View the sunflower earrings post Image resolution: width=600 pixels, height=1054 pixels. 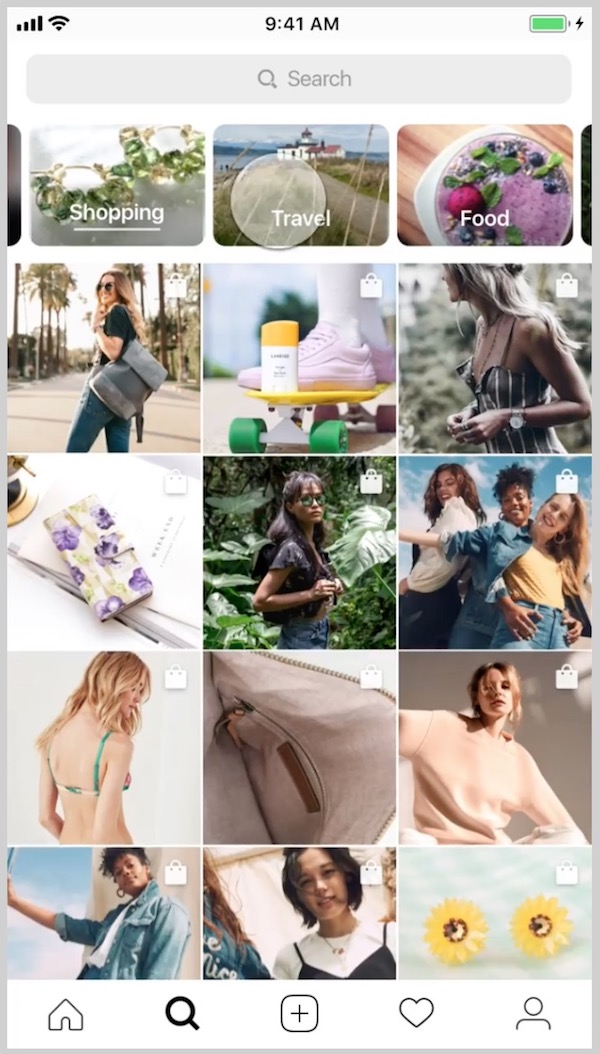tap(494, 913)
